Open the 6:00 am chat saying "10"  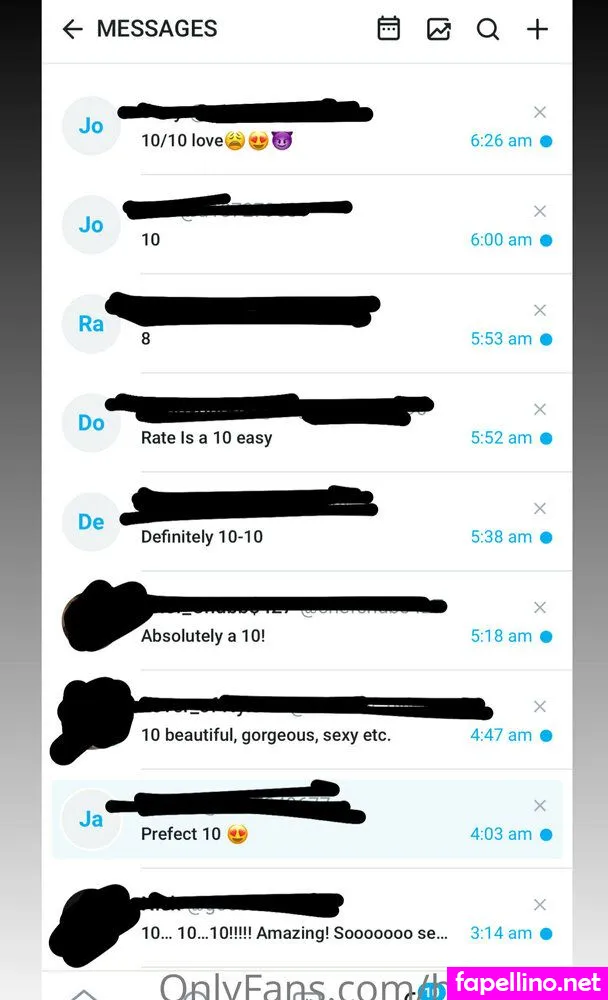pos(300,240)
